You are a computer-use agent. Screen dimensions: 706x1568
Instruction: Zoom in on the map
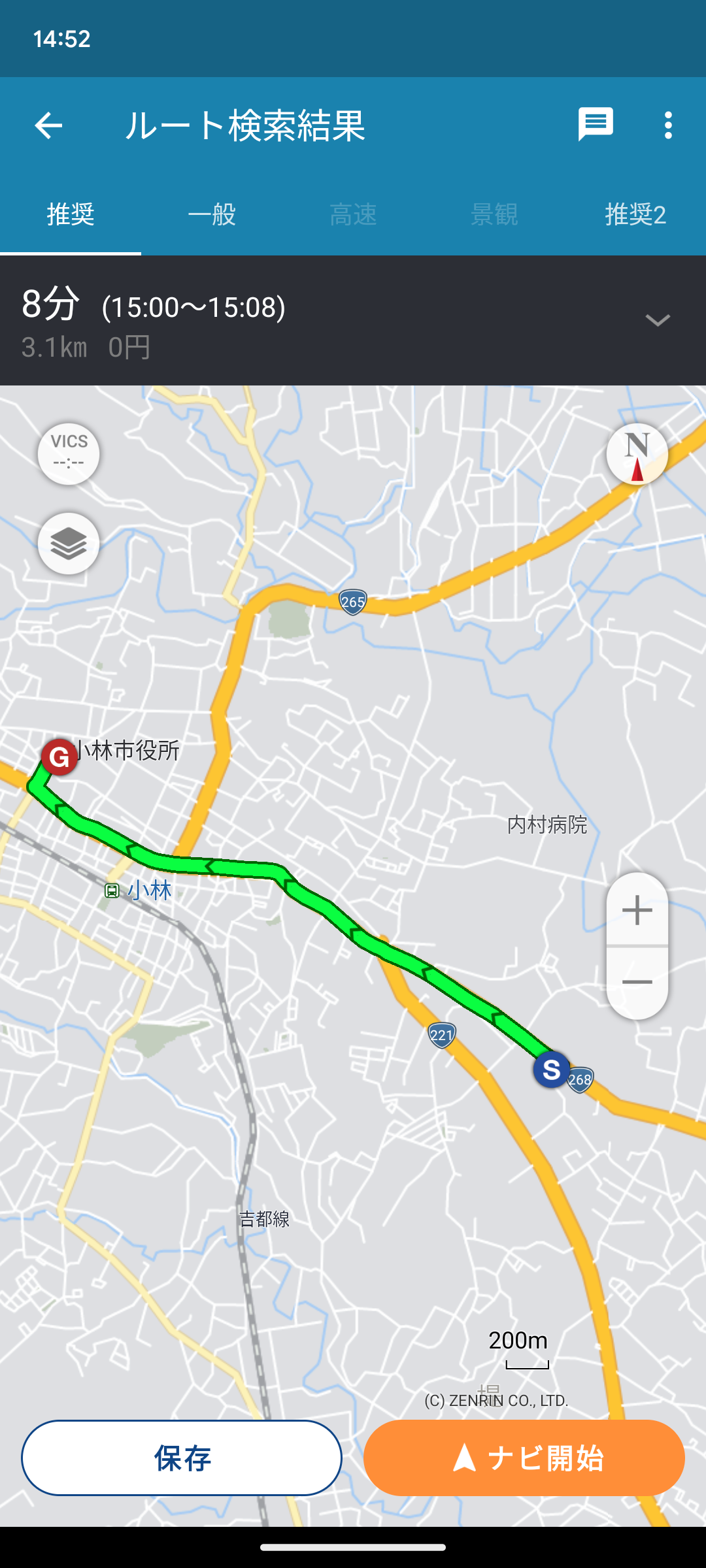pos(637,910)
